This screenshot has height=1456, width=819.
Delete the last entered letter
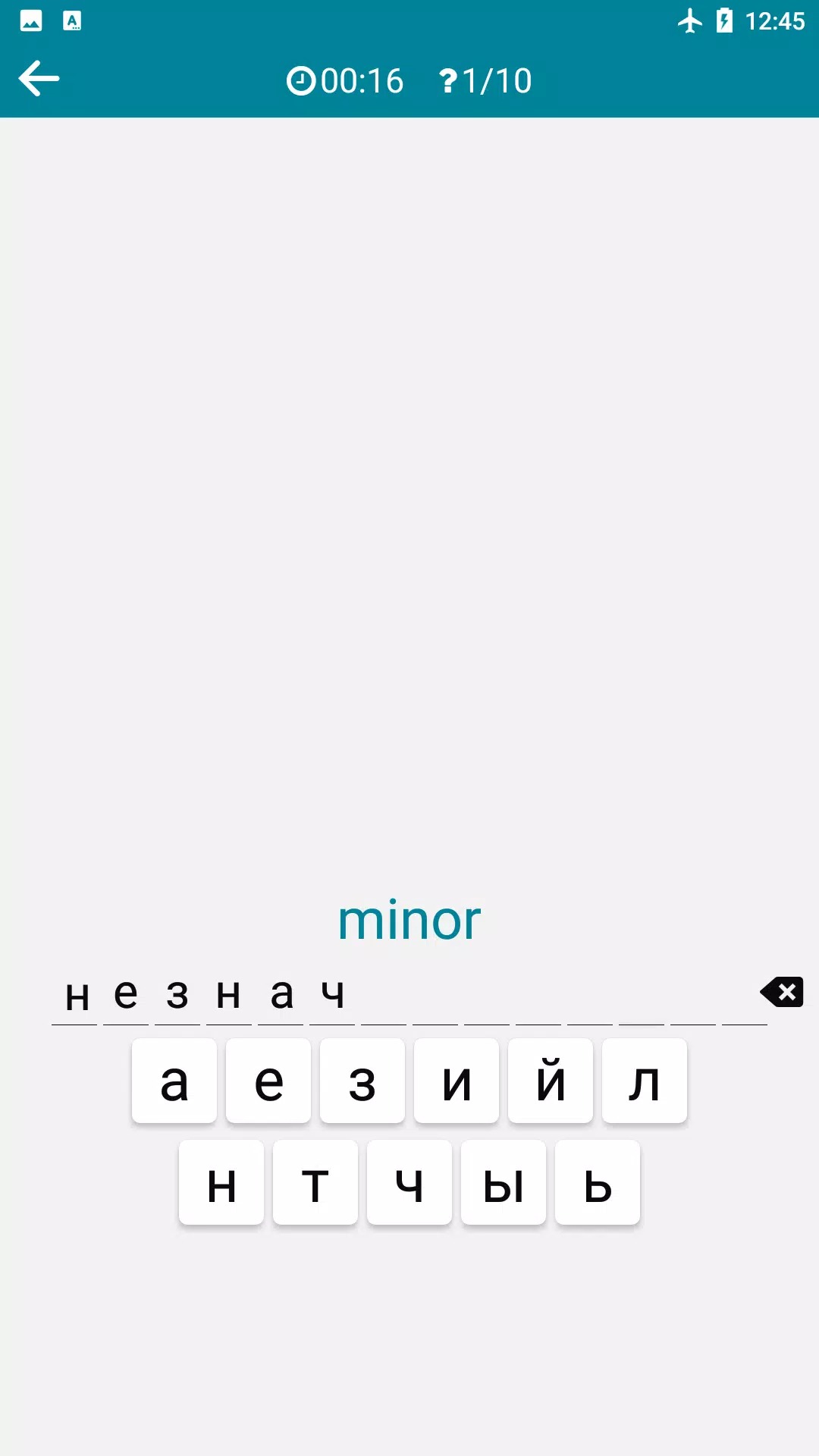[x=782, y=992]
